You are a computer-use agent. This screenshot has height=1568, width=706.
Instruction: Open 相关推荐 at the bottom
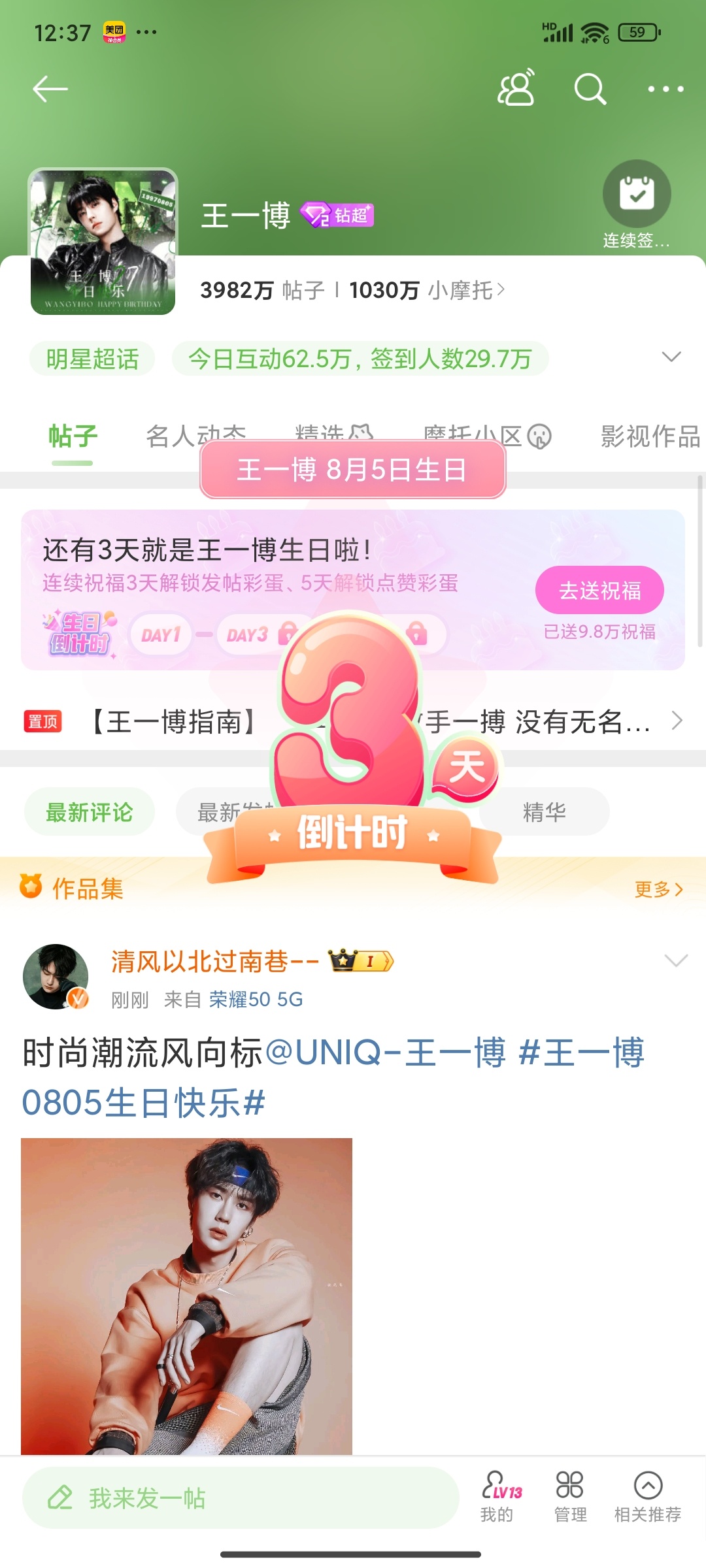[x=647, y=1496]
